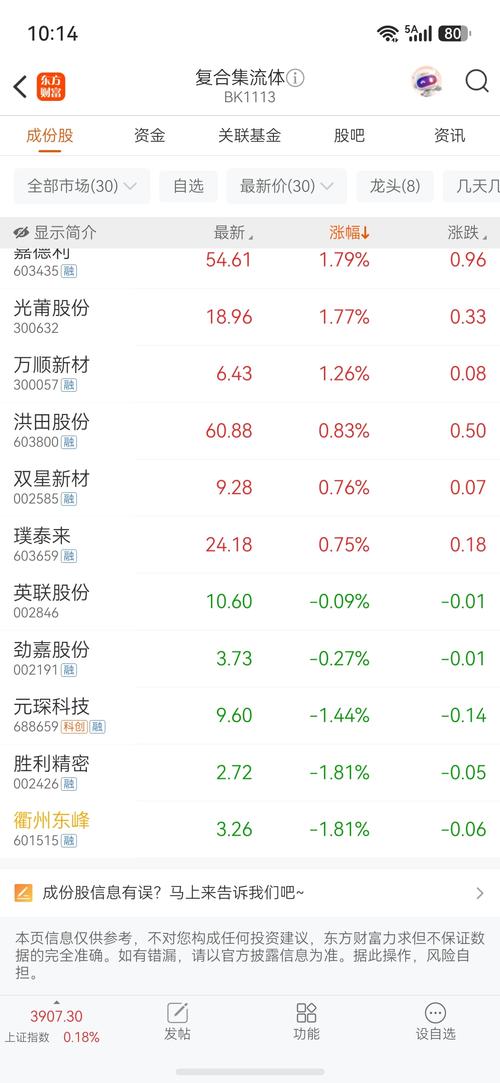Tap the info icon beside 复合集流体
The height and width of the screenshot is (1083, 500).
(296, 77)
